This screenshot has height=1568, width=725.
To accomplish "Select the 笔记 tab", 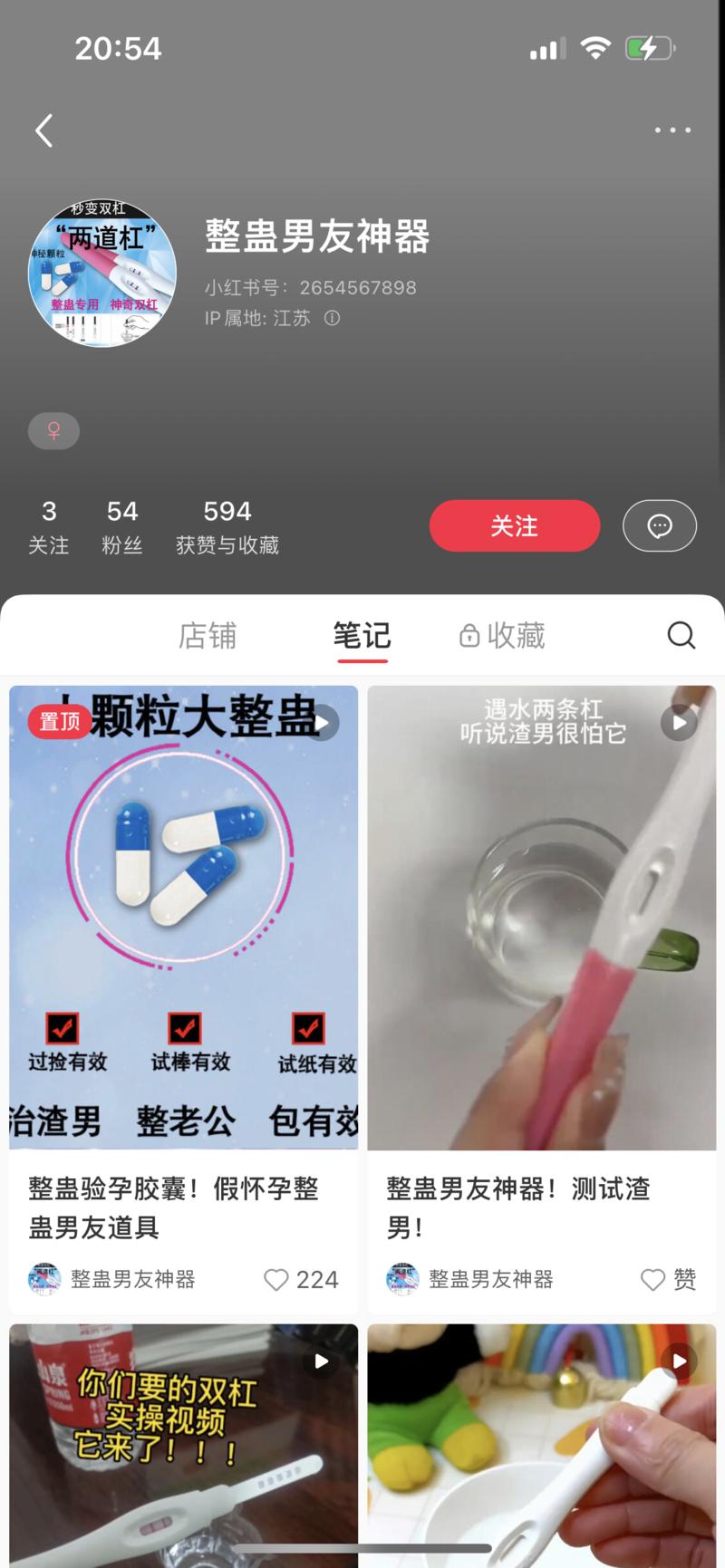I will tap(362, 636).
